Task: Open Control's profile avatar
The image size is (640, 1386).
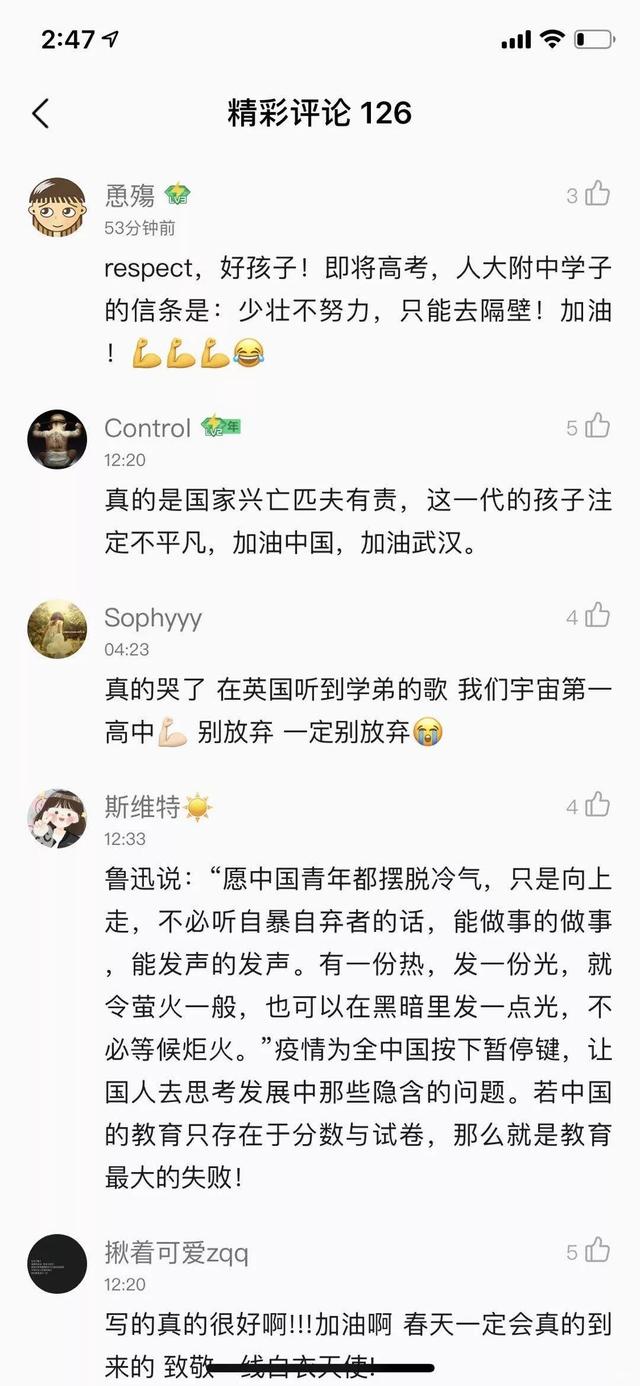Action: (x=57, y=438)
